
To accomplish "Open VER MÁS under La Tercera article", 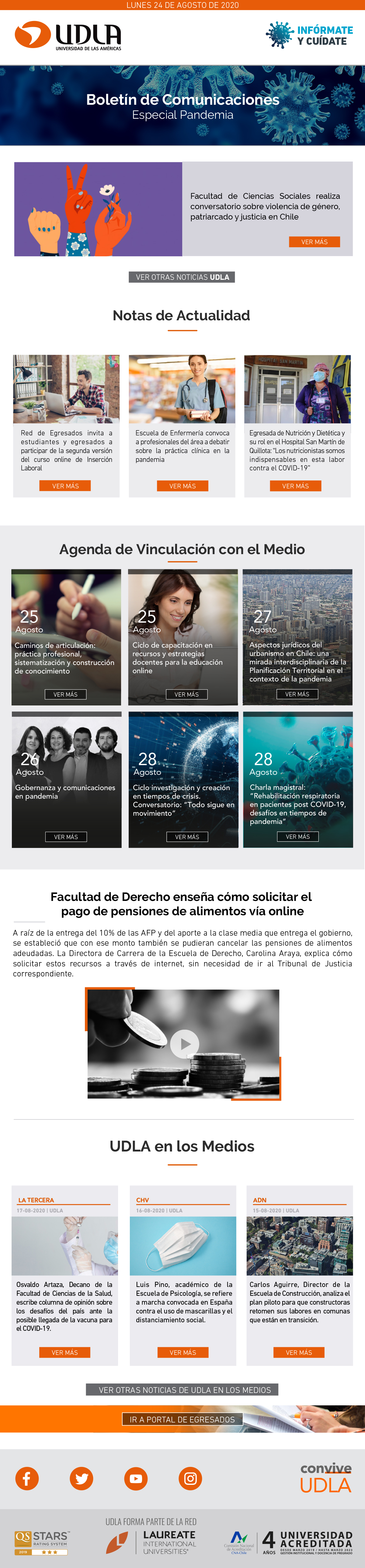I will (x=64, y=1352).
